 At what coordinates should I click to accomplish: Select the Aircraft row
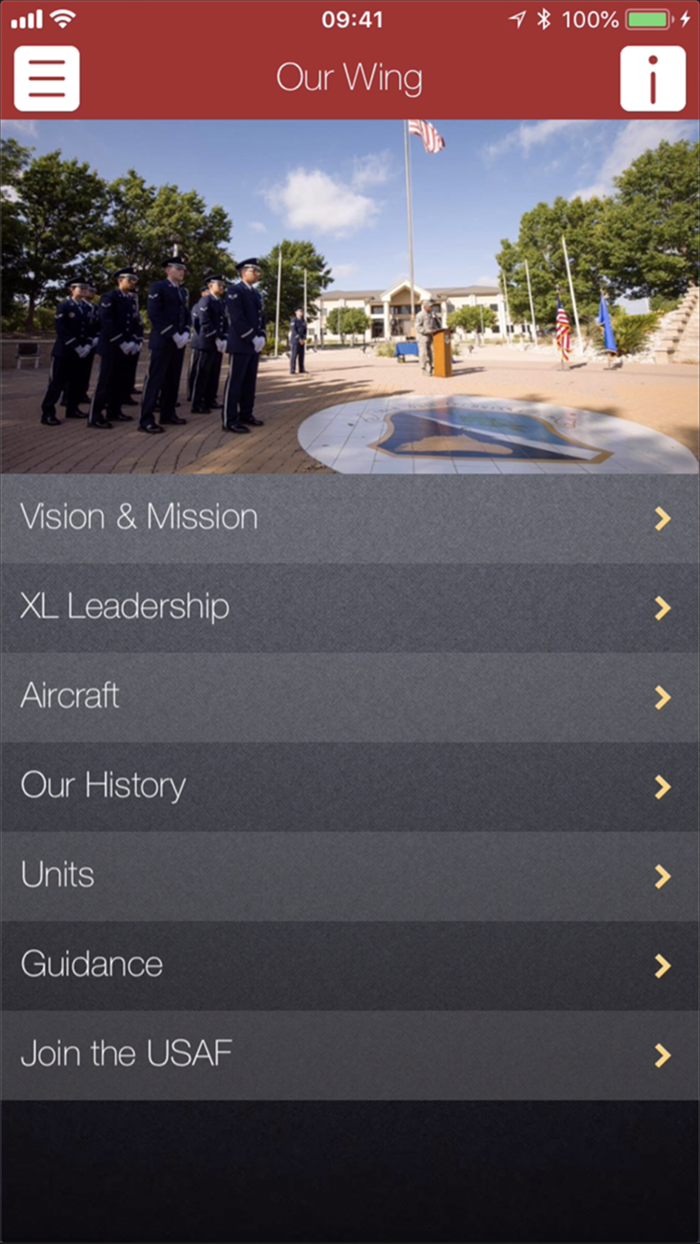tap(350, 697)
